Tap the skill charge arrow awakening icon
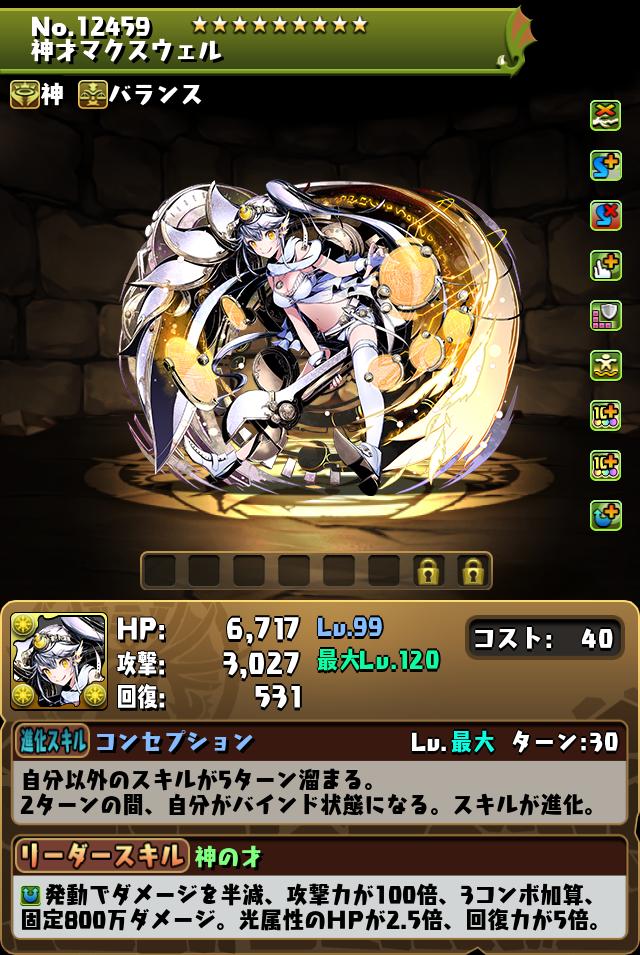Image resolution: width=640 pixels, height=955 pixels. pos(605,515)
